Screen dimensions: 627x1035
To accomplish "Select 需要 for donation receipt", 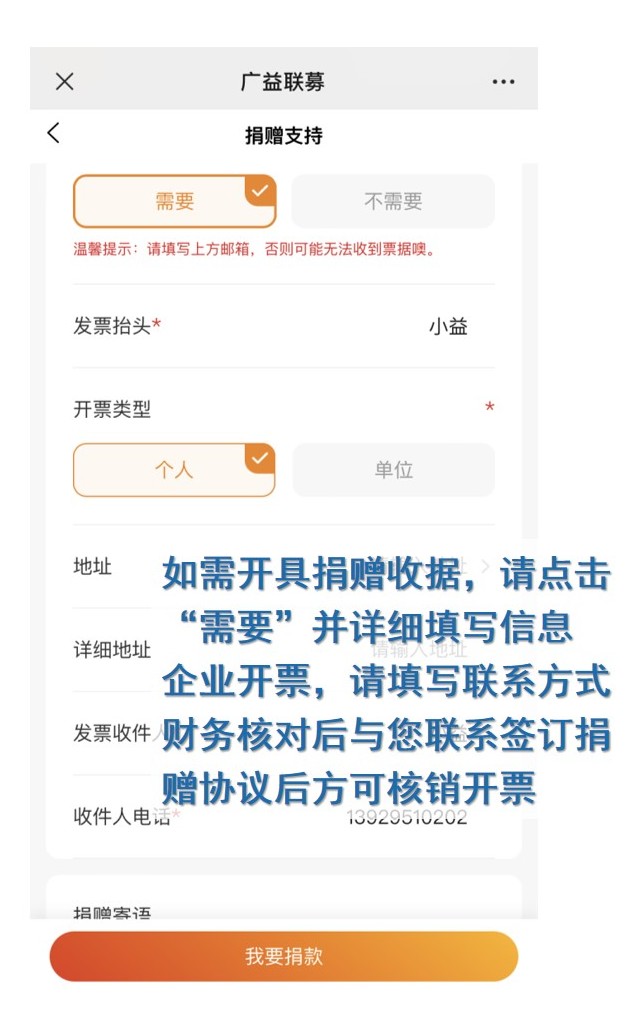I will [174, 202].
